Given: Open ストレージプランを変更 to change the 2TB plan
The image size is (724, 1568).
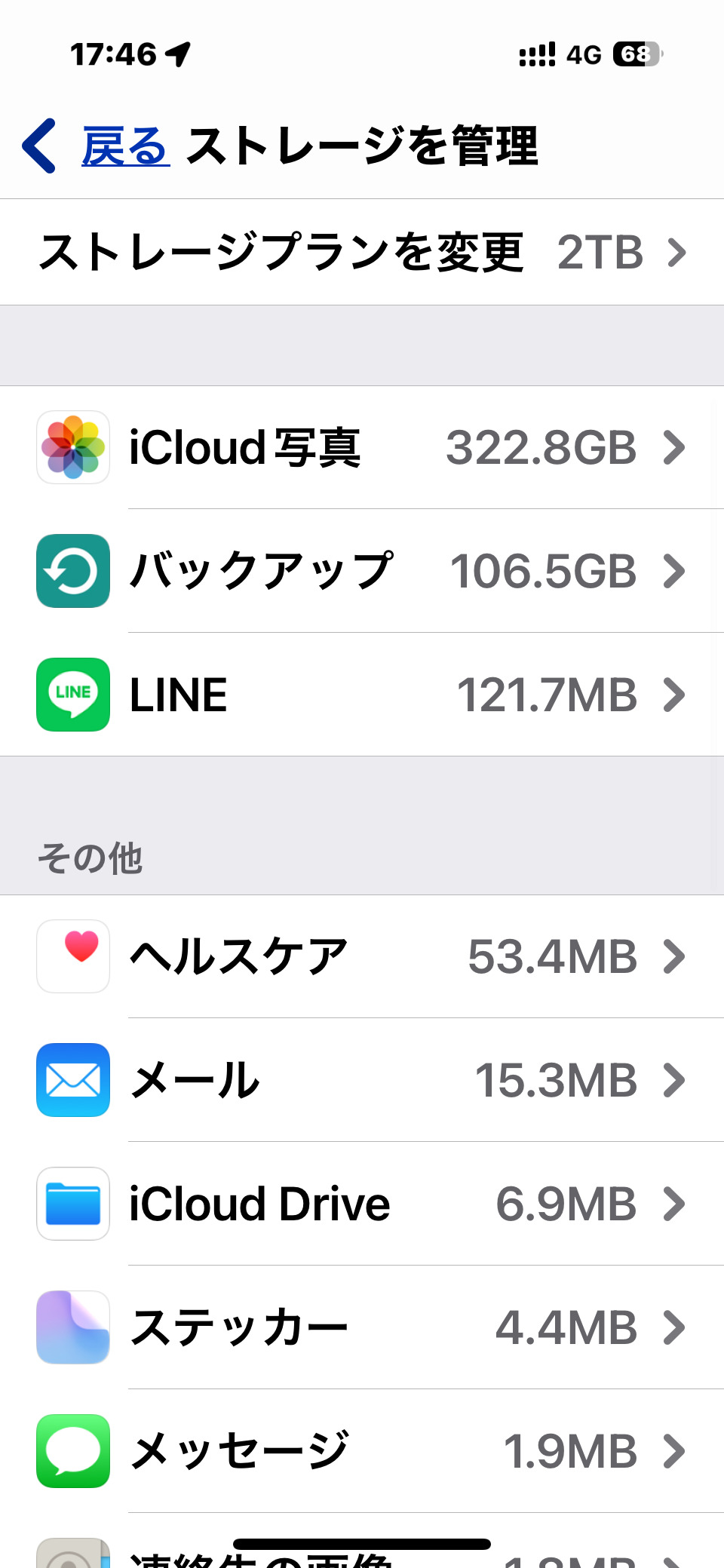Looking at the screenshot, I should click(x=362, y=252).
